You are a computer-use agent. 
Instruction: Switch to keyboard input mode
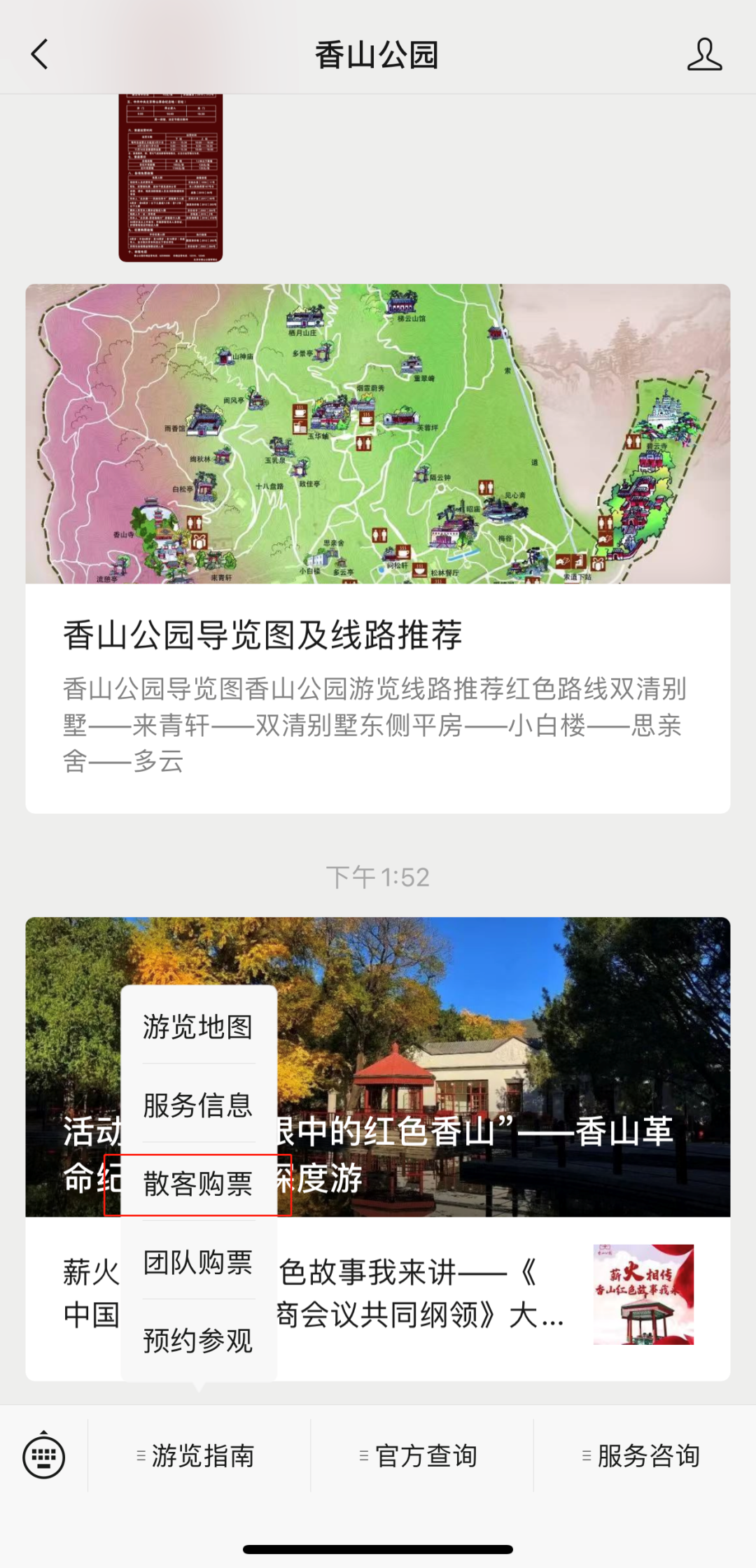[x=44, y=1457]
